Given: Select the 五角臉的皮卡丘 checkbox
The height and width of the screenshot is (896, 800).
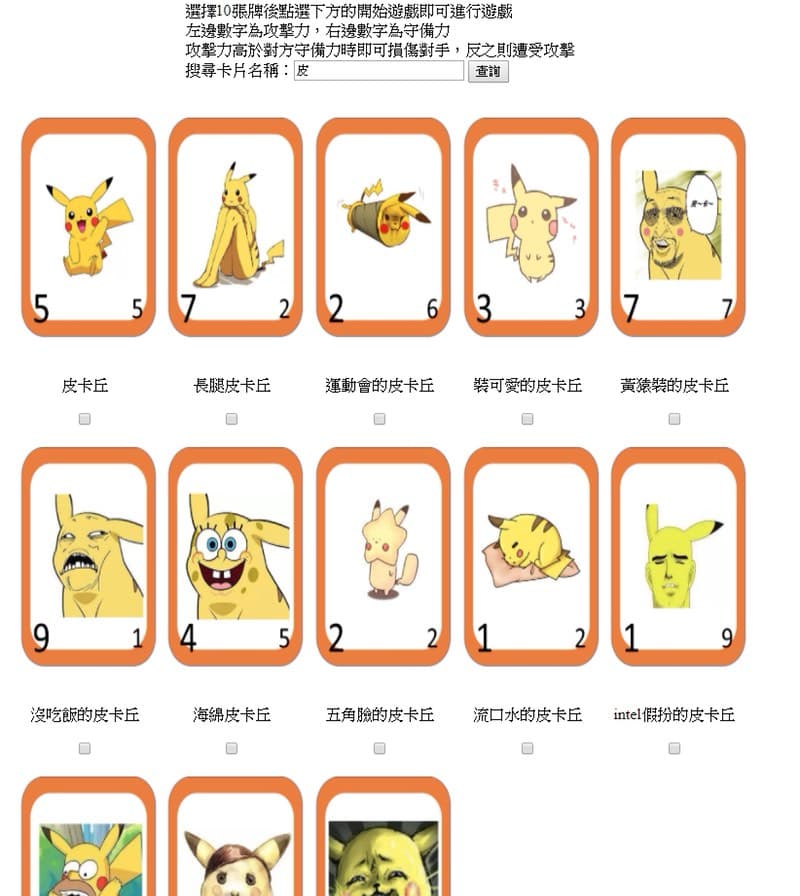Looking at the screenshot, I should click(380, 748).
